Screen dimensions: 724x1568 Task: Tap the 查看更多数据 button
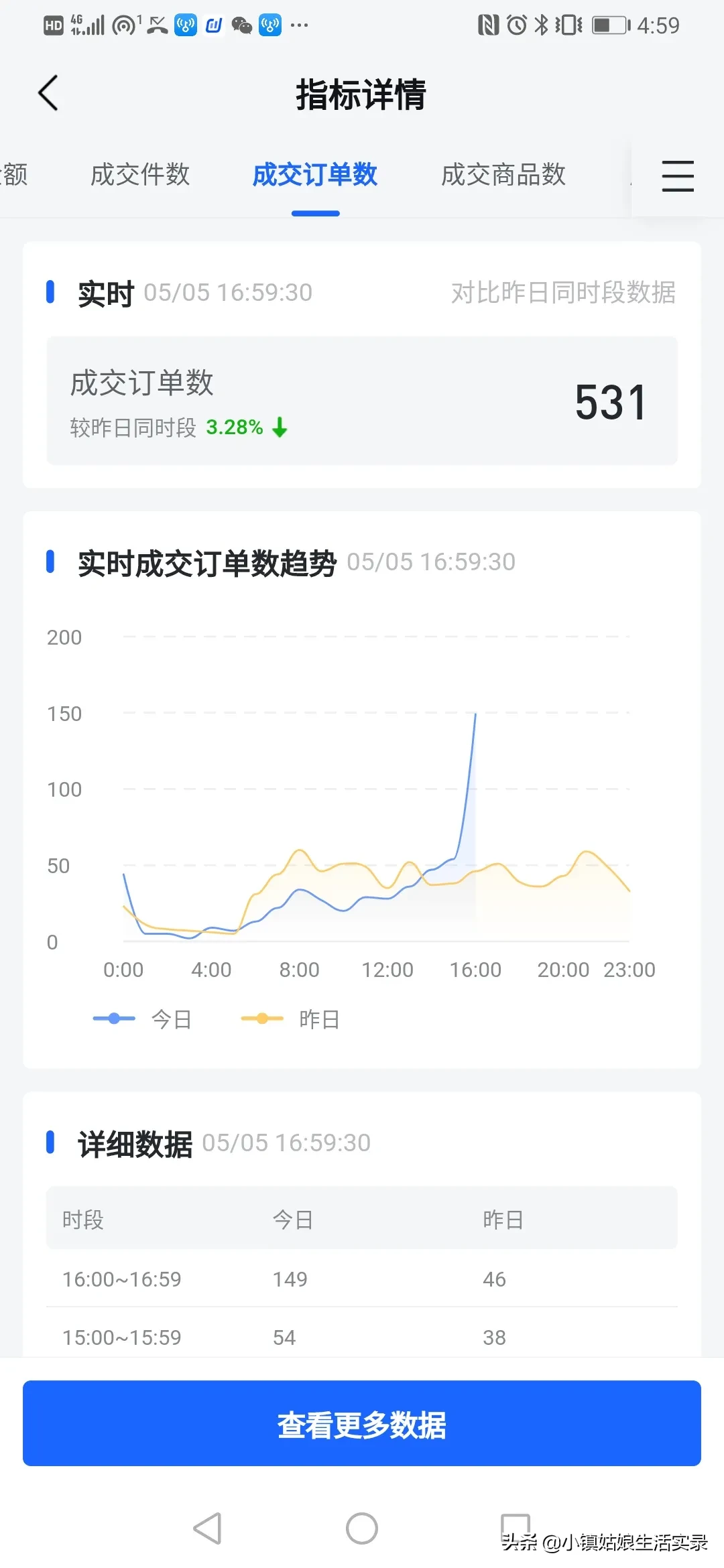pyautogui.click(x=362, y=1424)
